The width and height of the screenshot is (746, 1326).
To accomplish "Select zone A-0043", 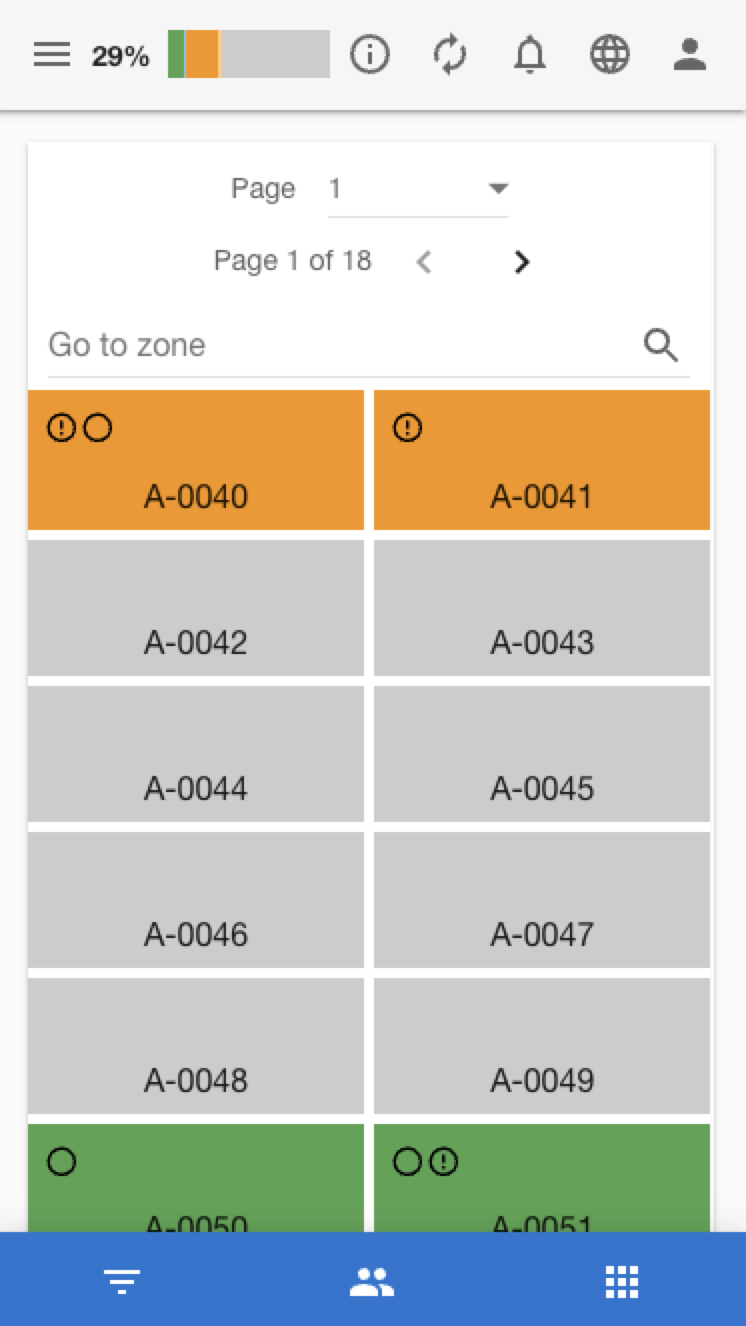I will point(542,608).
